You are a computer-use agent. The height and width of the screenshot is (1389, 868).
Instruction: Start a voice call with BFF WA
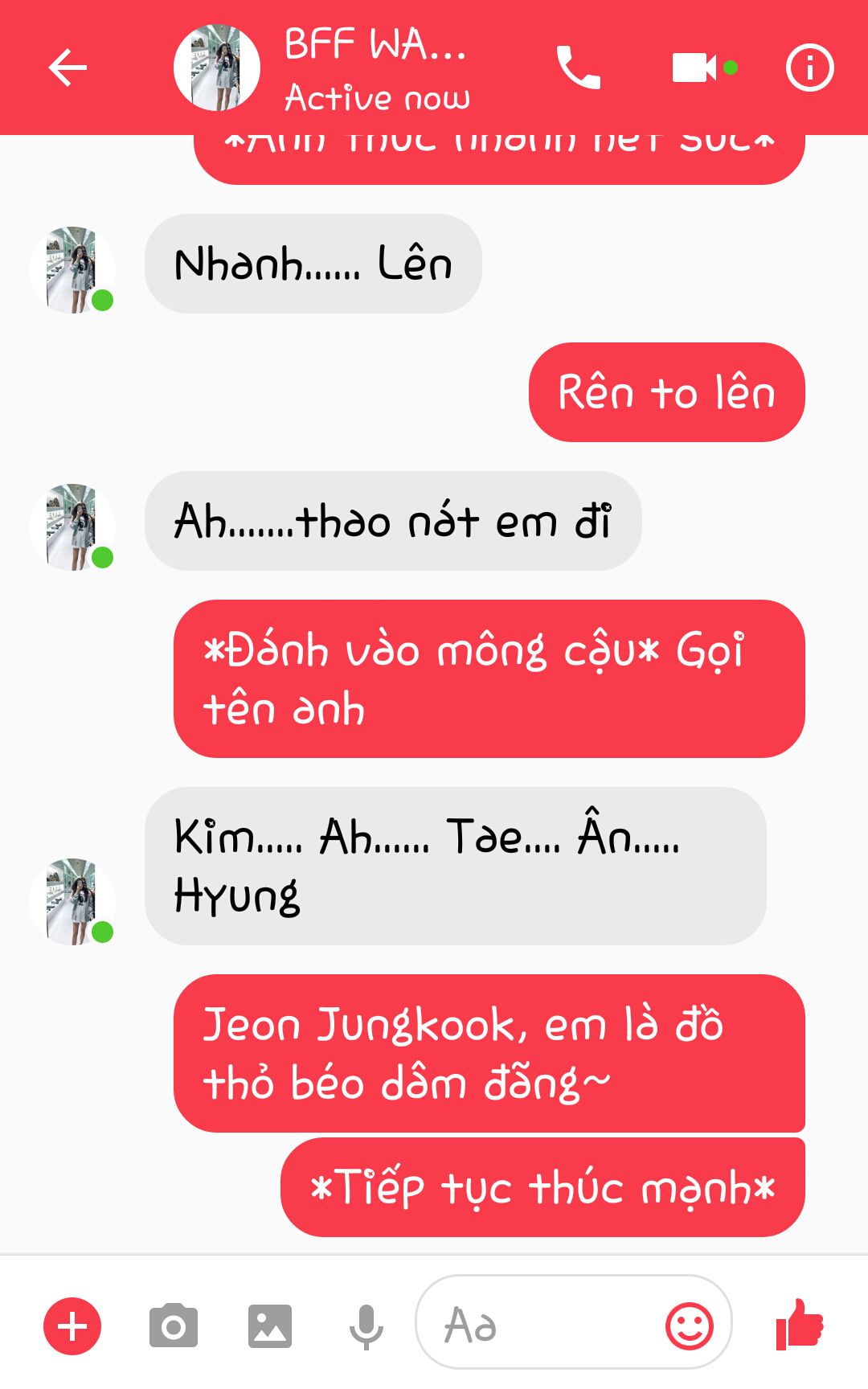tap(578, 68)
